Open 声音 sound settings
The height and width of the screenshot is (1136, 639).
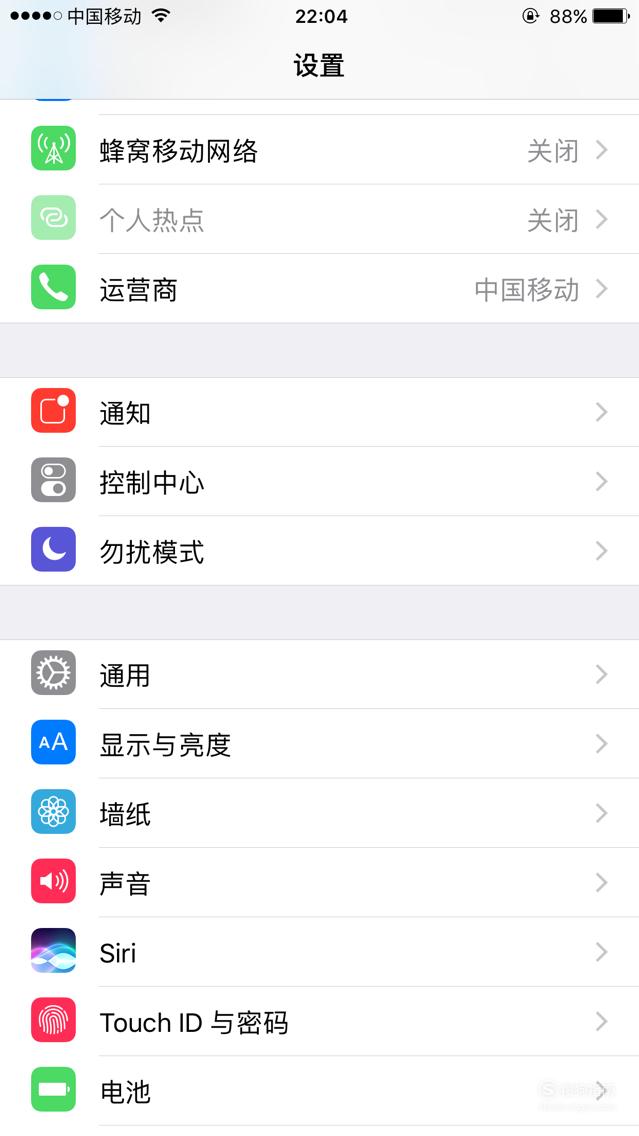[x=320, y=883]
